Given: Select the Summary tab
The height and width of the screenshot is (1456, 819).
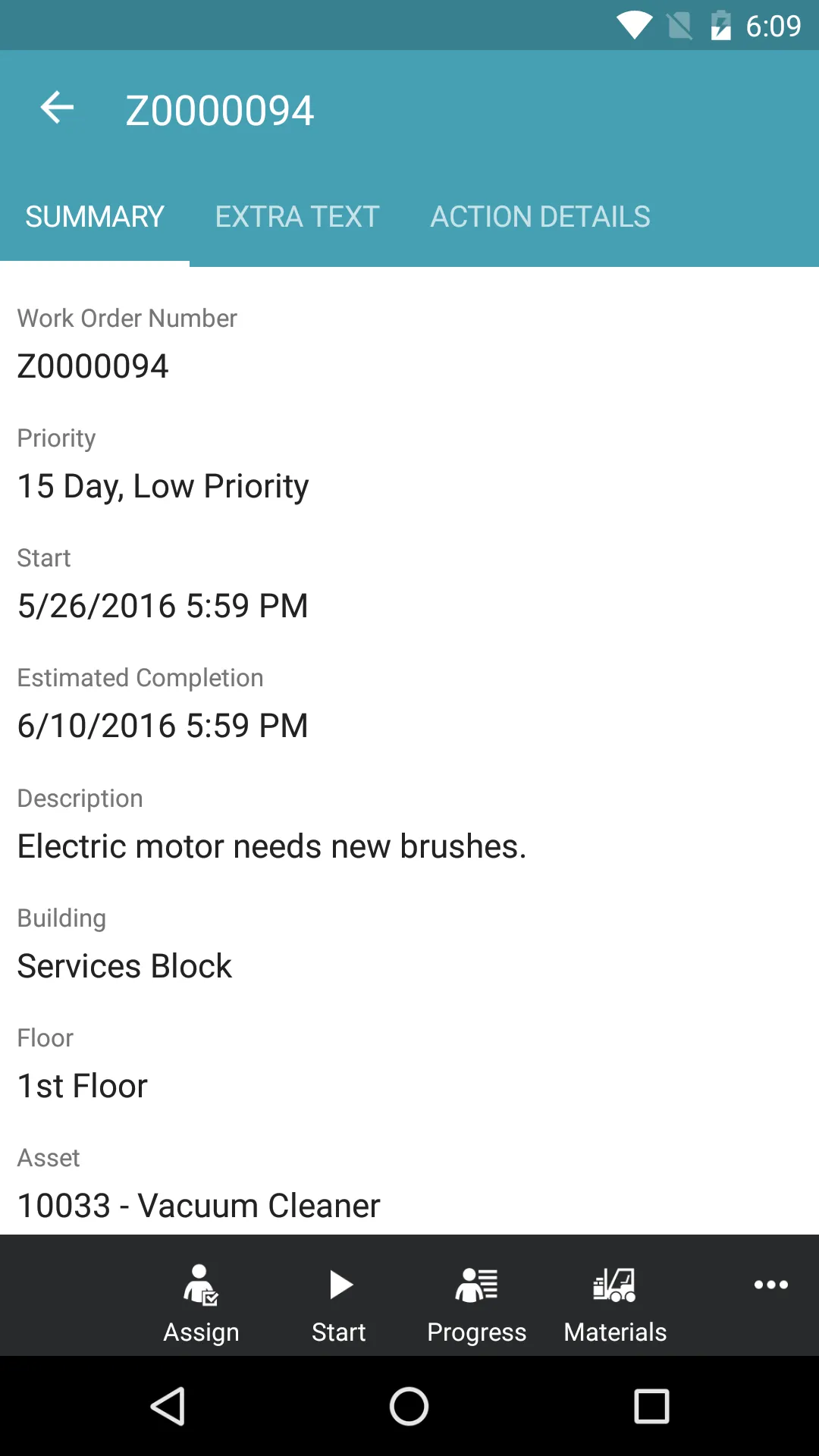Looking at the screenshot, I should pyautogui.click(x=95, y=217).
